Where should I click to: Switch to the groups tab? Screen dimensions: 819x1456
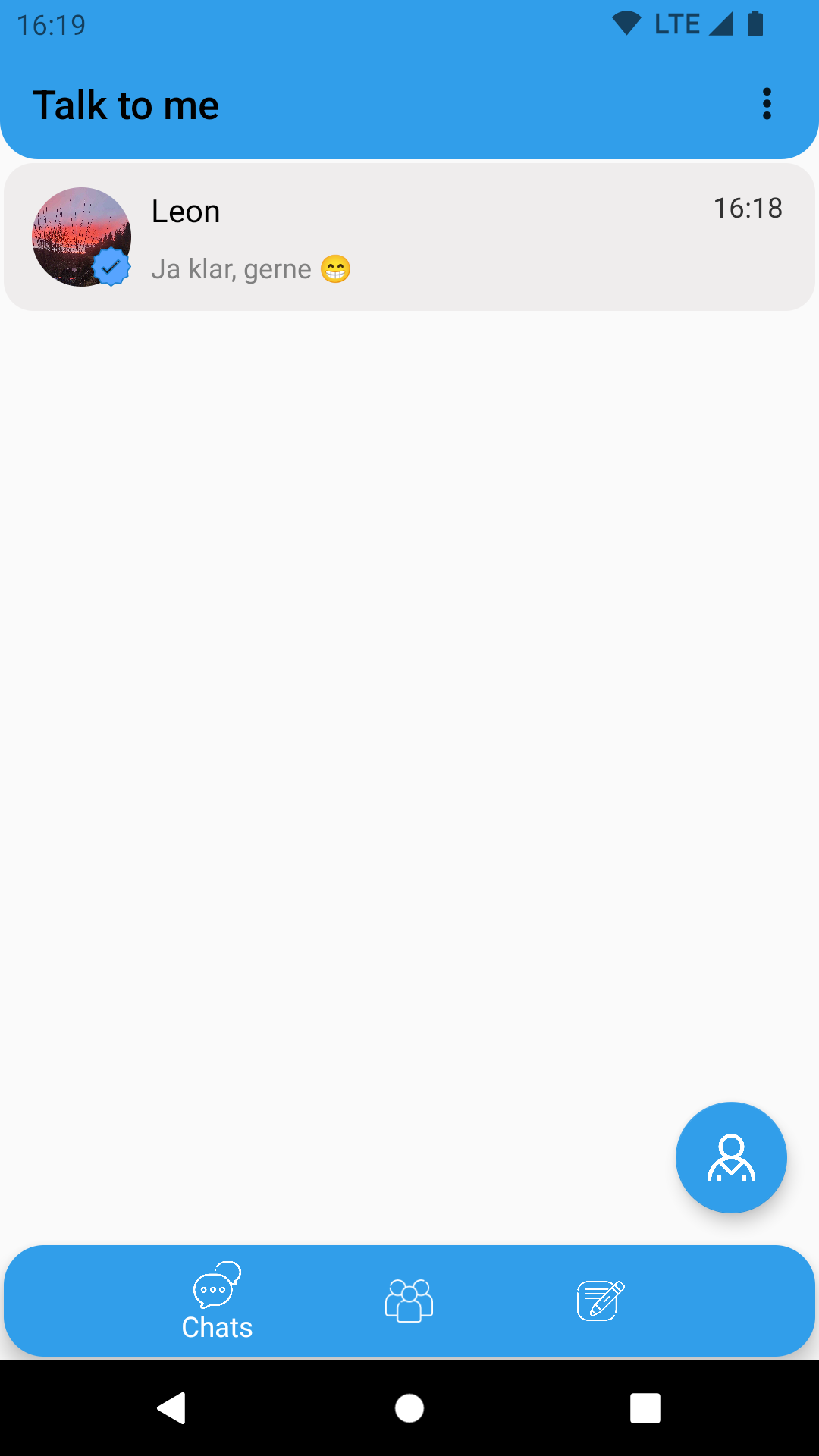pyautogui.click(x=409, y=1301)
